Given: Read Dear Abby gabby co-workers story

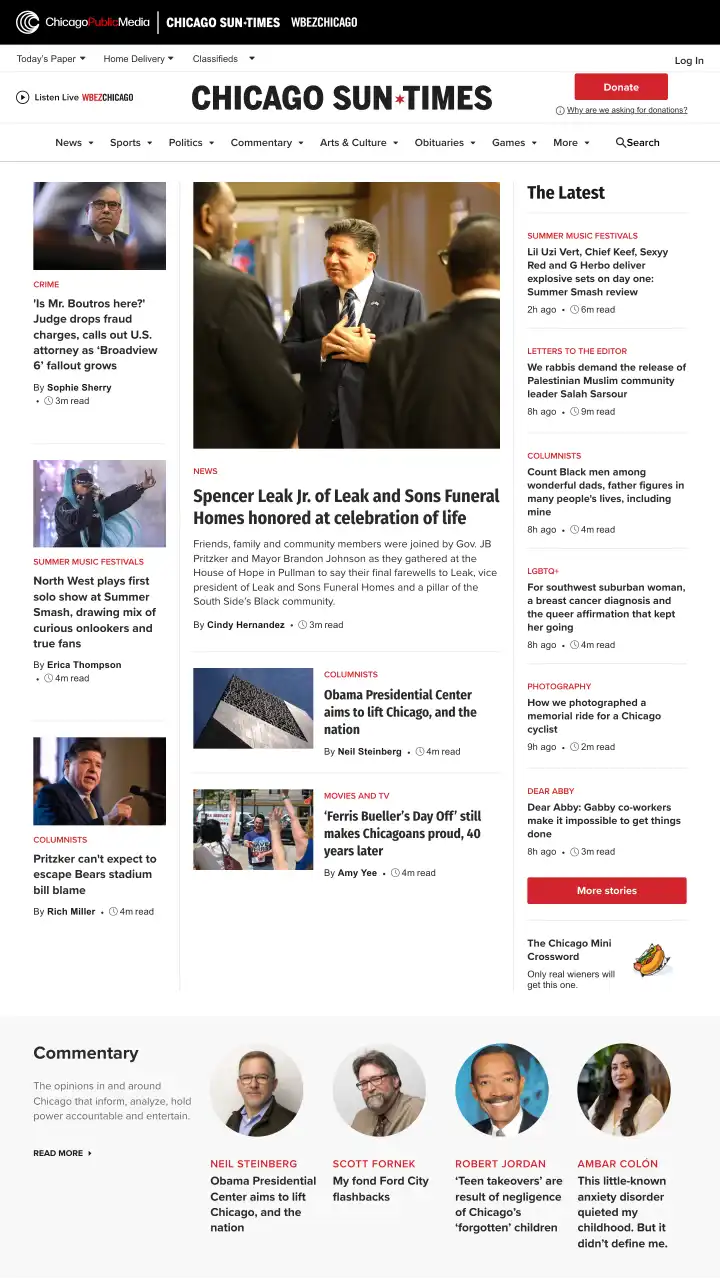Looking at the screenshot, I should pos(604,820).
